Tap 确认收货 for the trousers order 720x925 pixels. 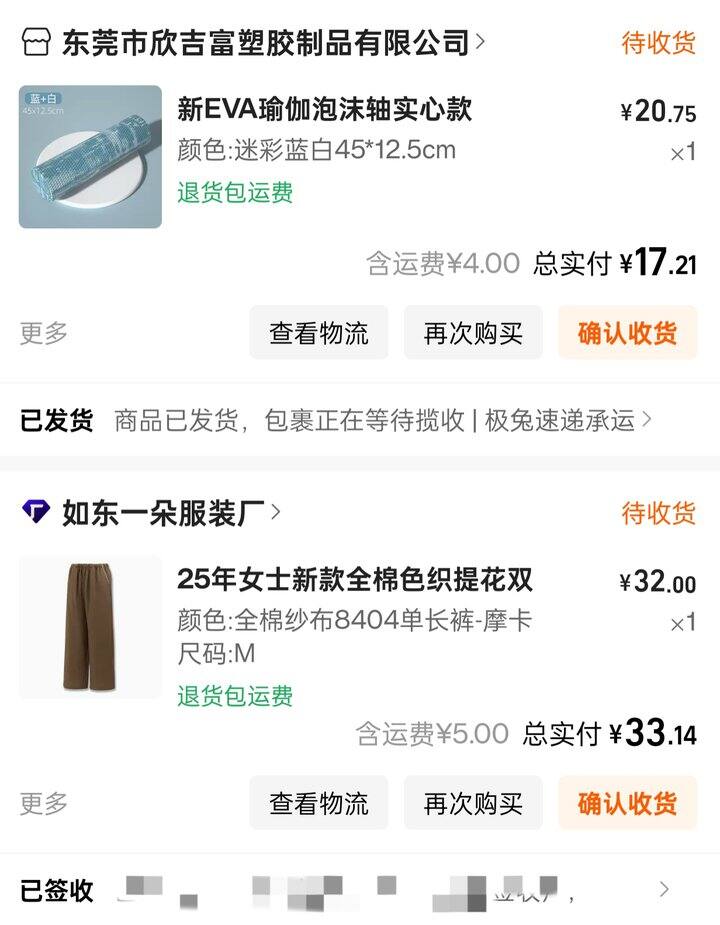pos(627,803)
